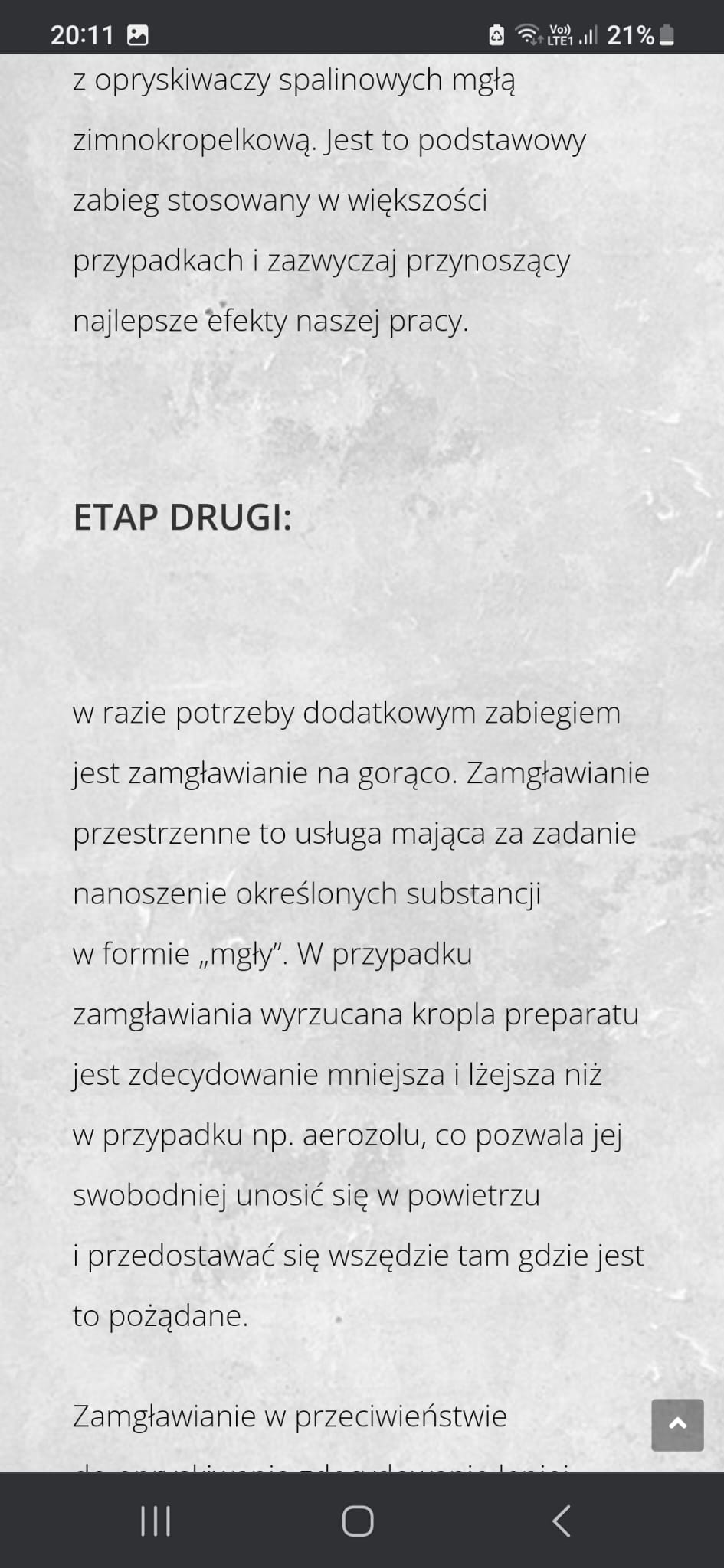724x1568 pixels.
Task: Tap the scroll-to-top arrow button
Action: 677,1425
